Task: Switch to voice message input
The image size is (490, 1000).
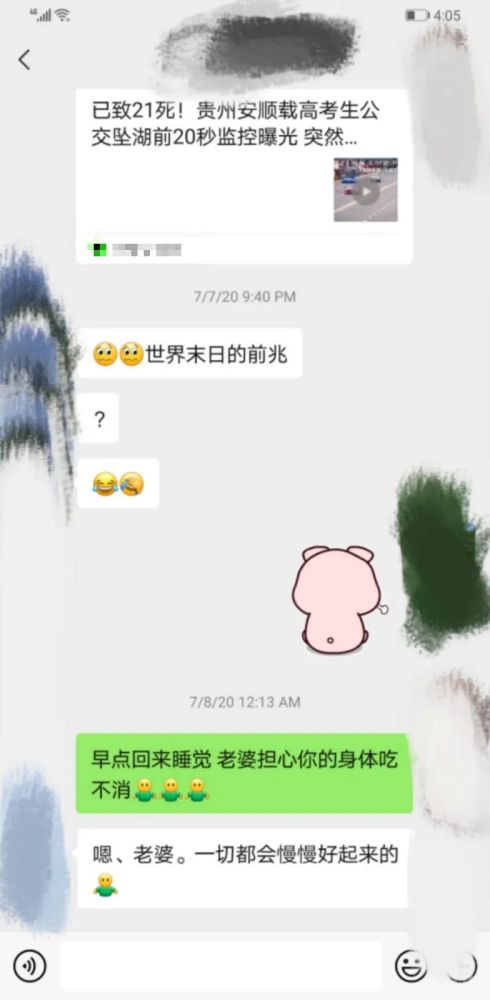Action: click(x=29, y=966)
